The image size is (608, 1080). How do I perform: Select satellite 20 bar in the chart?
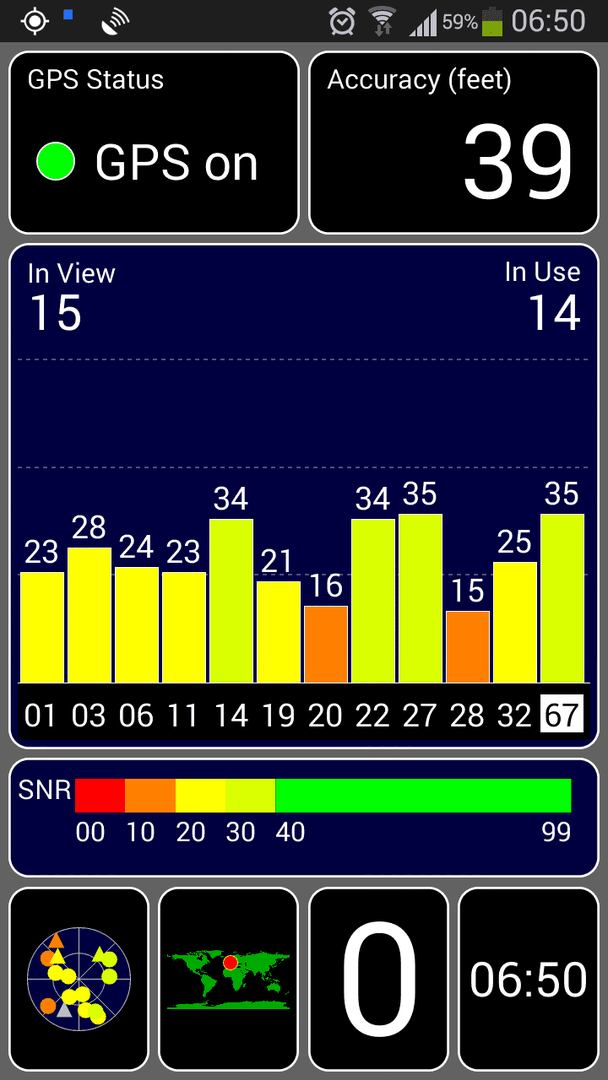pyautogui.click(x=326, y=644)
